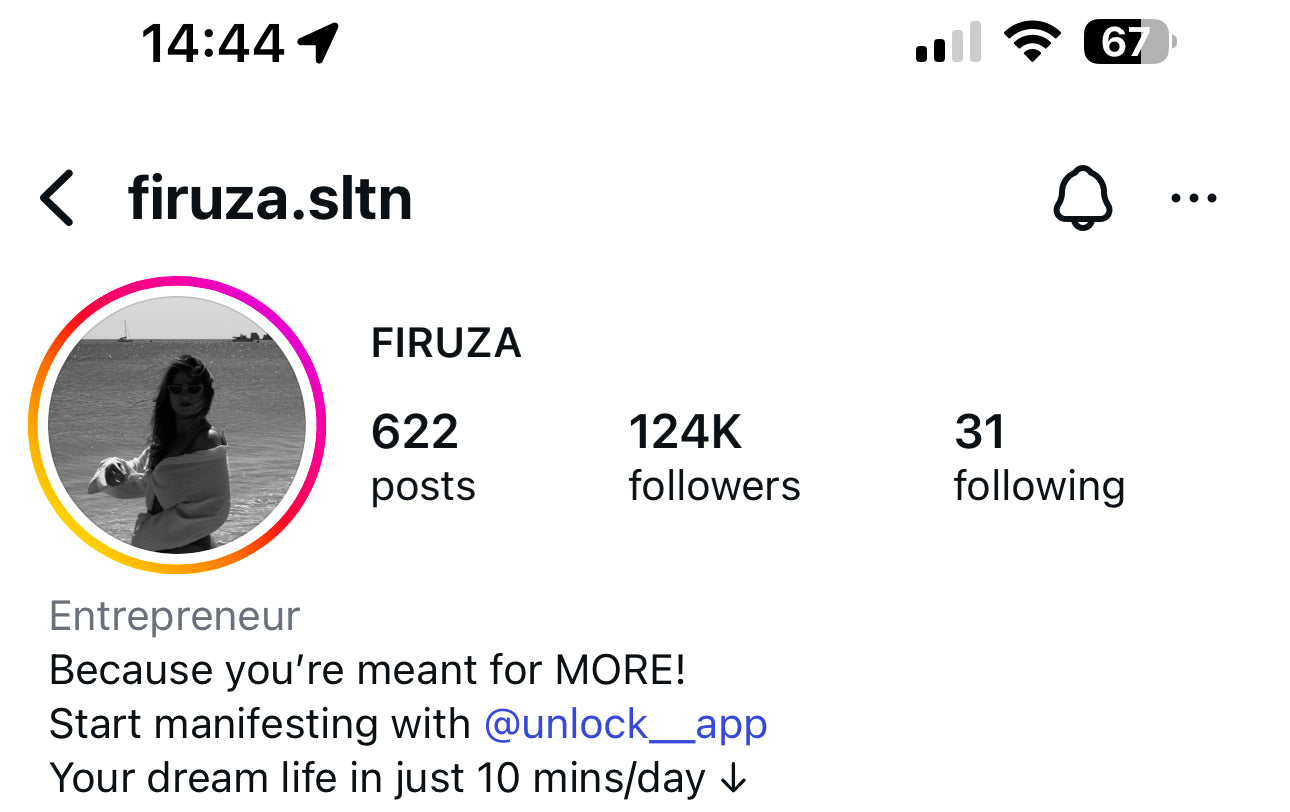Open the three-dot overflow menu
Viewport: 1290px width, 812px height.
click(x=1193, y=198)
